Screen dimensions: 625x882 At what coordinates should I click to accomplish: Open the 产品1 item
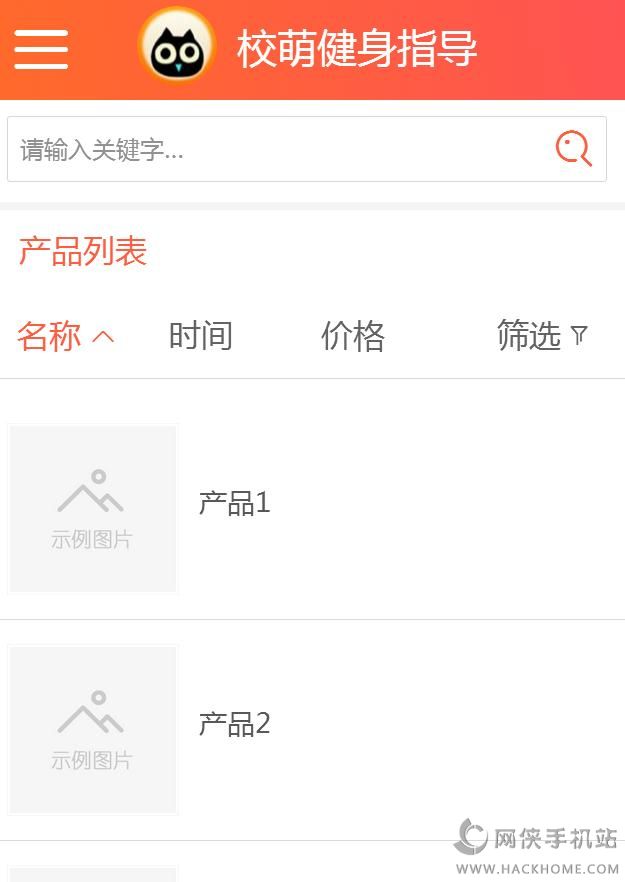point(234,503)
